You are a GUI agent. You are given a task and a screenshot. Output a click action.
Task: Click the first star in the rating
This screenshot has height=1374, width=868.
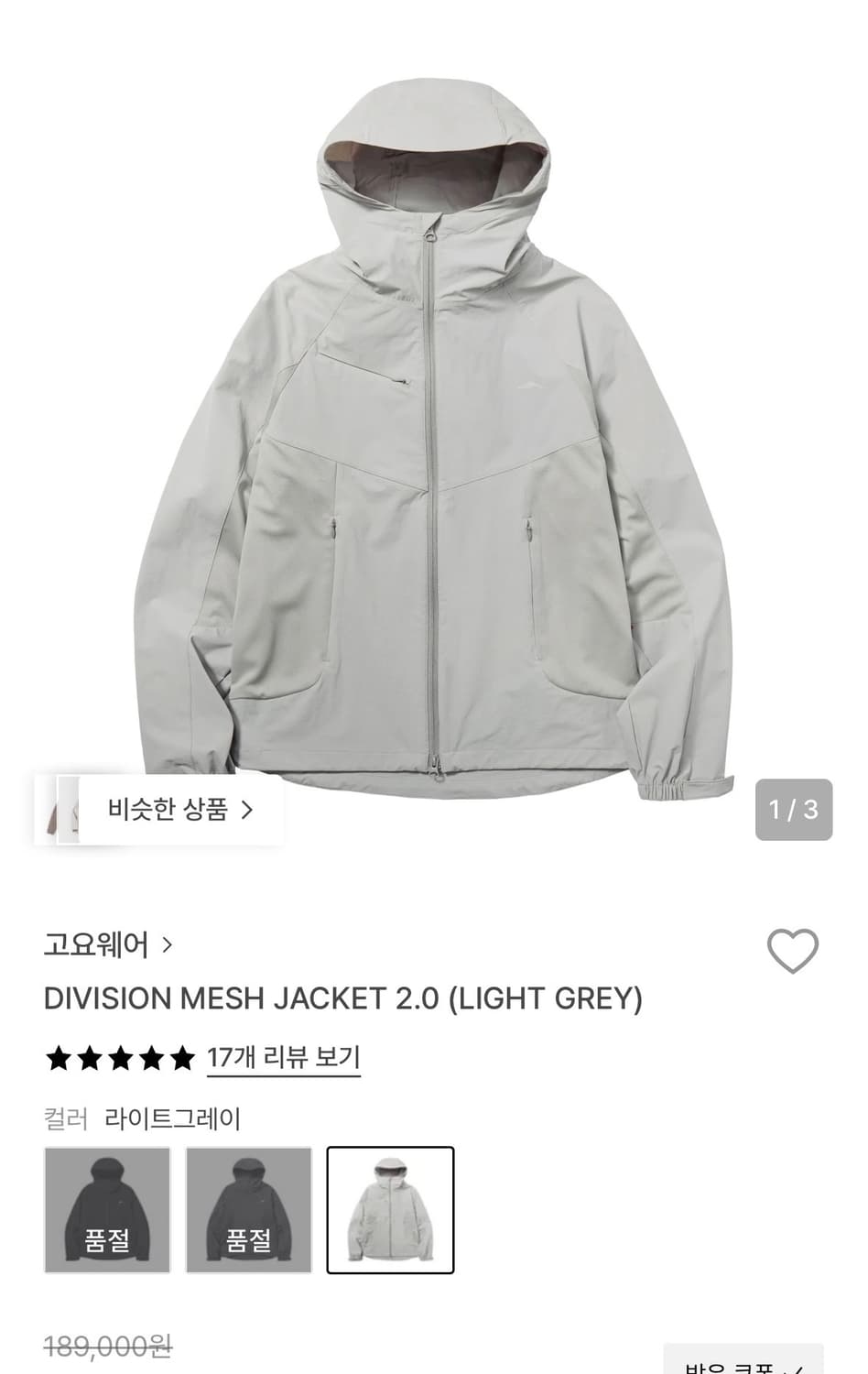[57, 1061]
